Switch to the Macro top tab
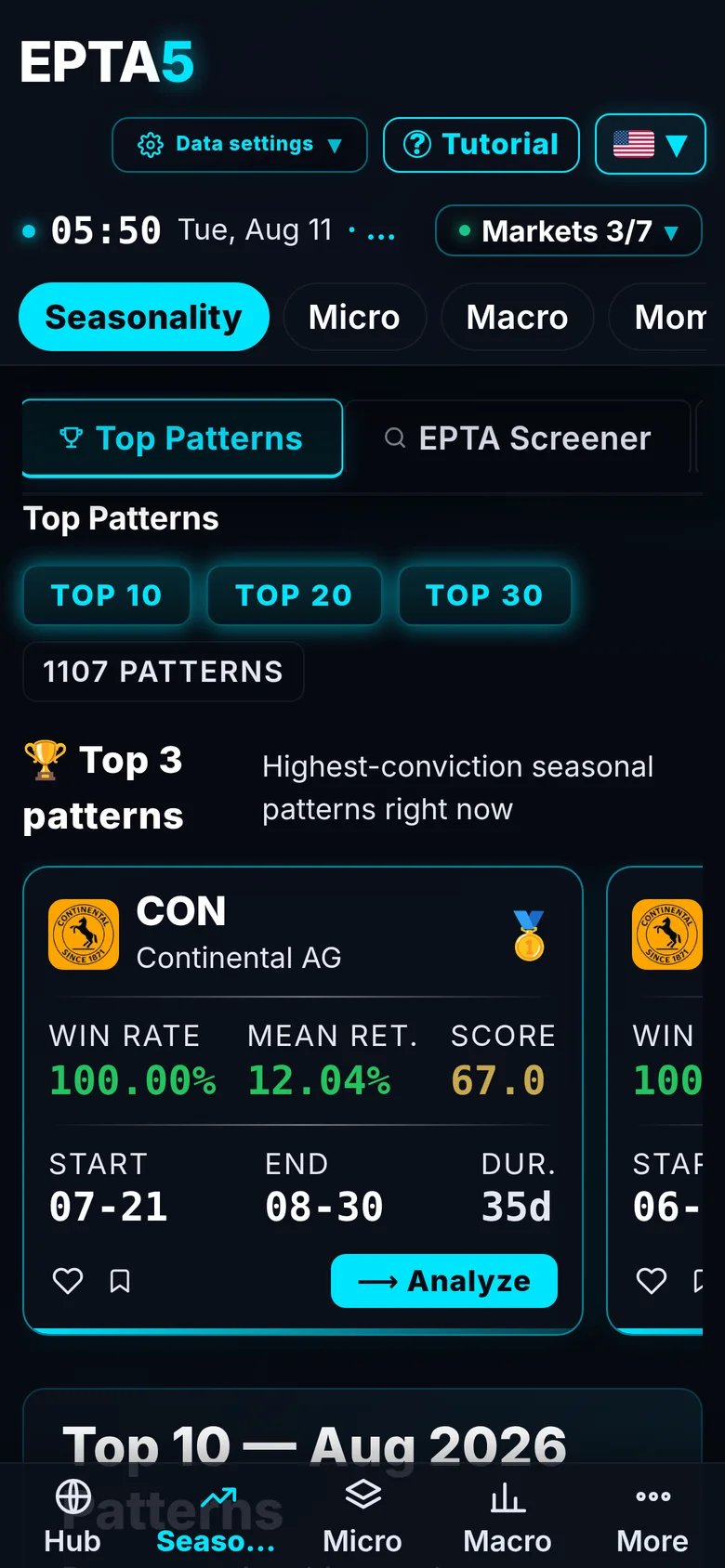The width and height of the screenshot is (725, 1568). point(517,317)
